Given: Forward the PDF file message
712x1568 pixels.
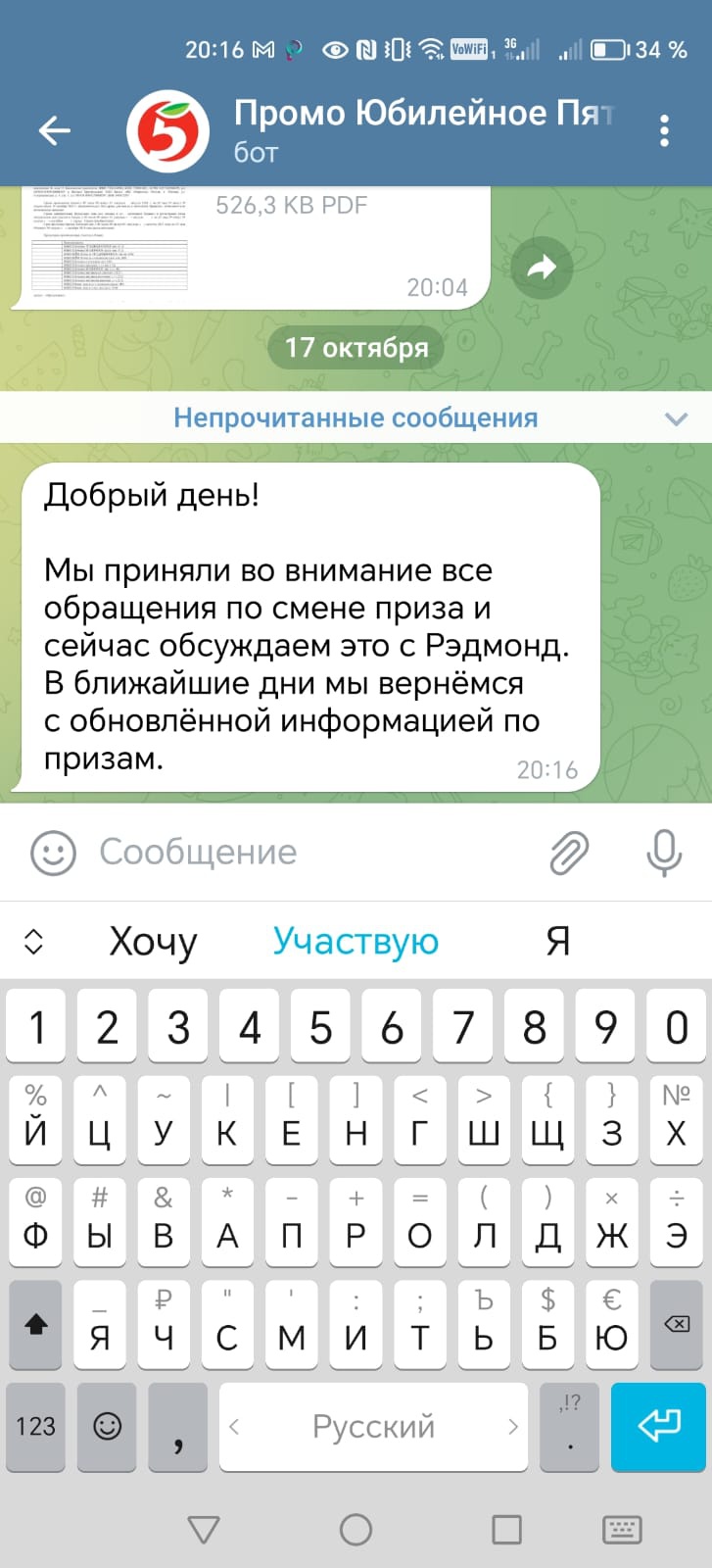Looking at the screenshot, I should coord(542,267).
